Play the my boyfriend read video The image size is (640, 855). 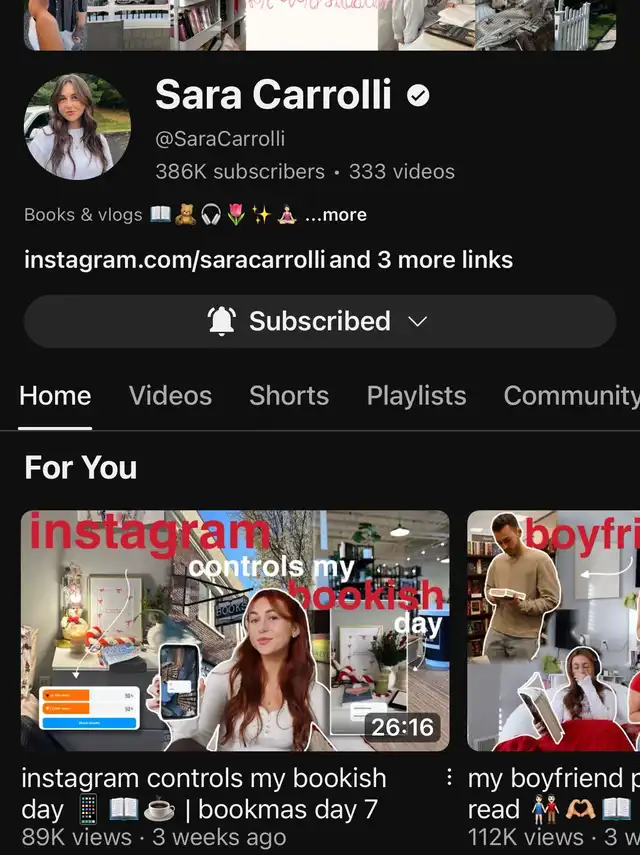click(x=553, y=631)
